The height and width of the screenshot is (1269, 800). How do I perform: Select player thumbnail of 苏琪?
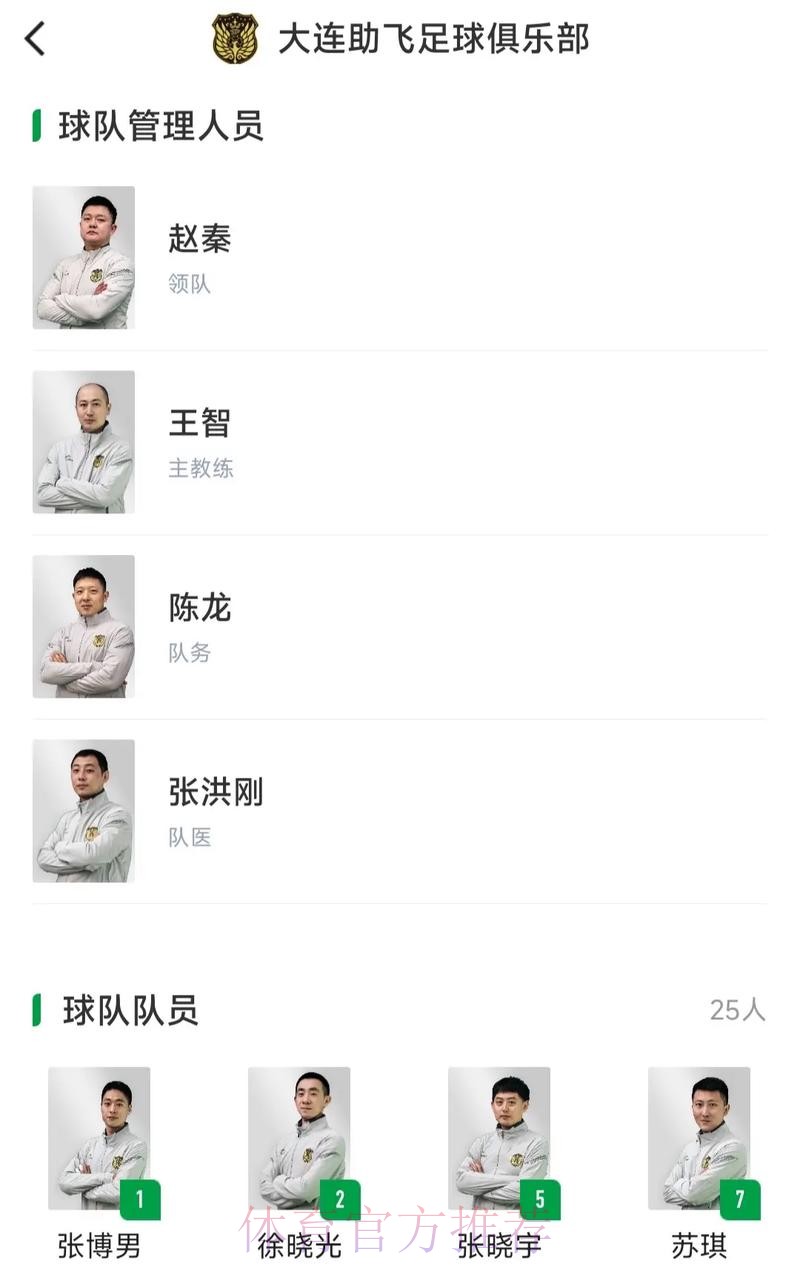(701, 1135)
